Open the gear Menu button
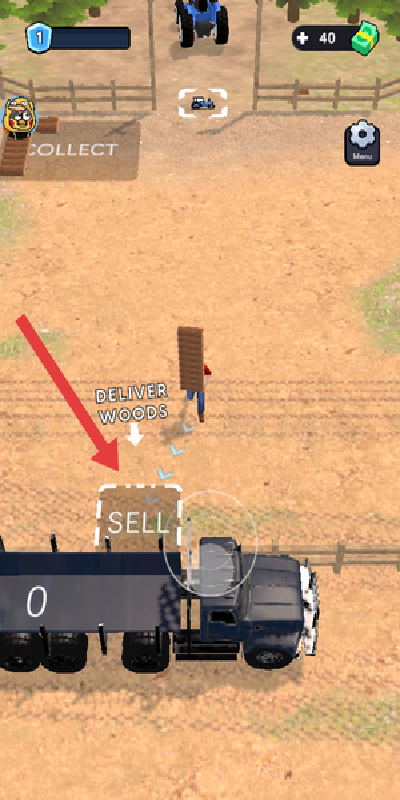This screenshot has height=800, width=400. pyautogui.click(x=362, y=143)
